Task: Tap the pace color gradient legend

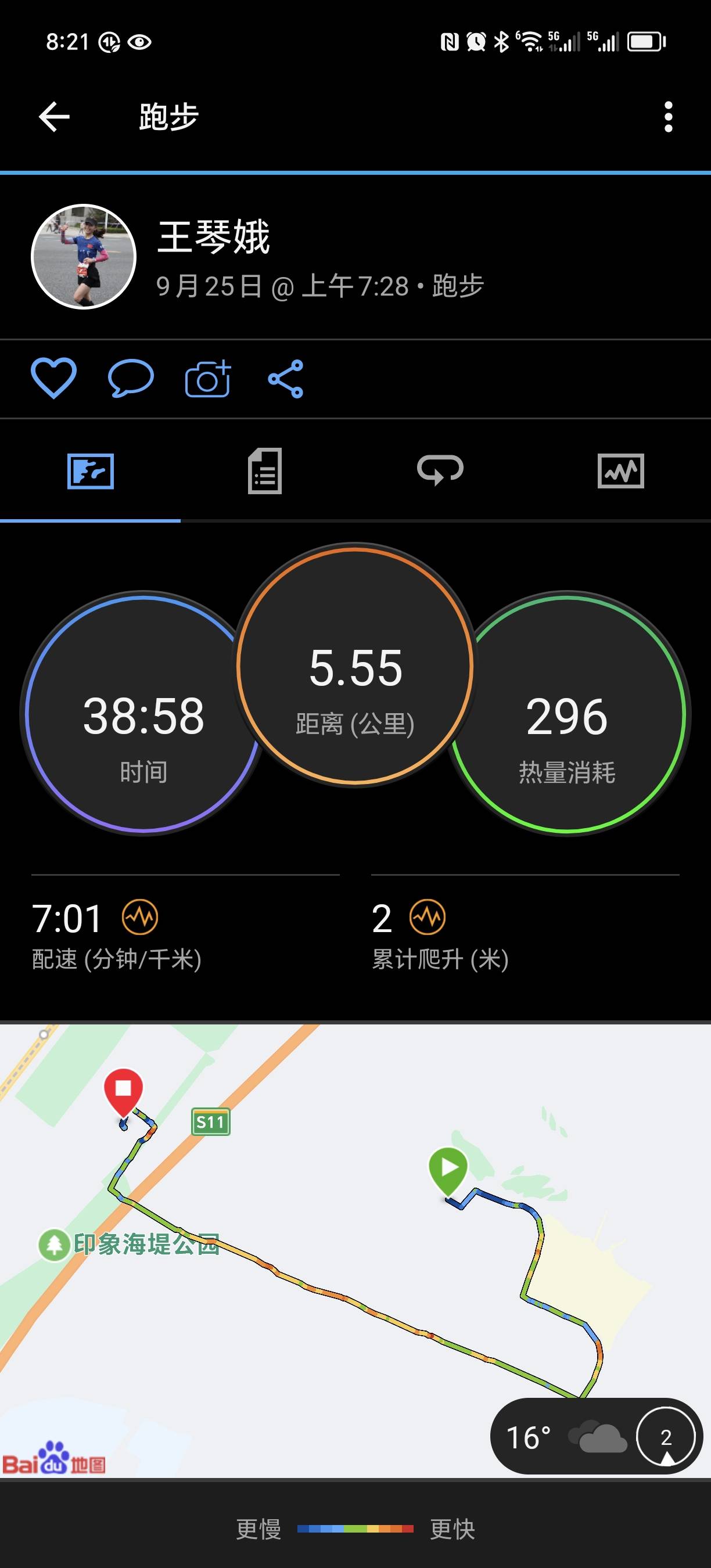Action: click(355, 1530)
